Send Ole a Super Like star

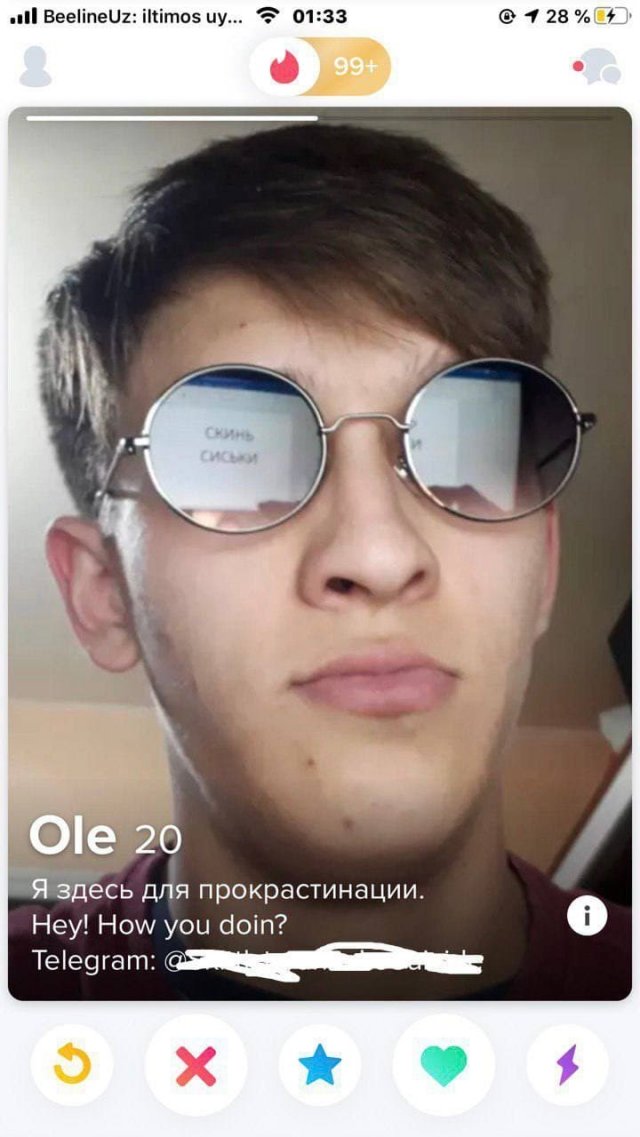pos(320,1065)
